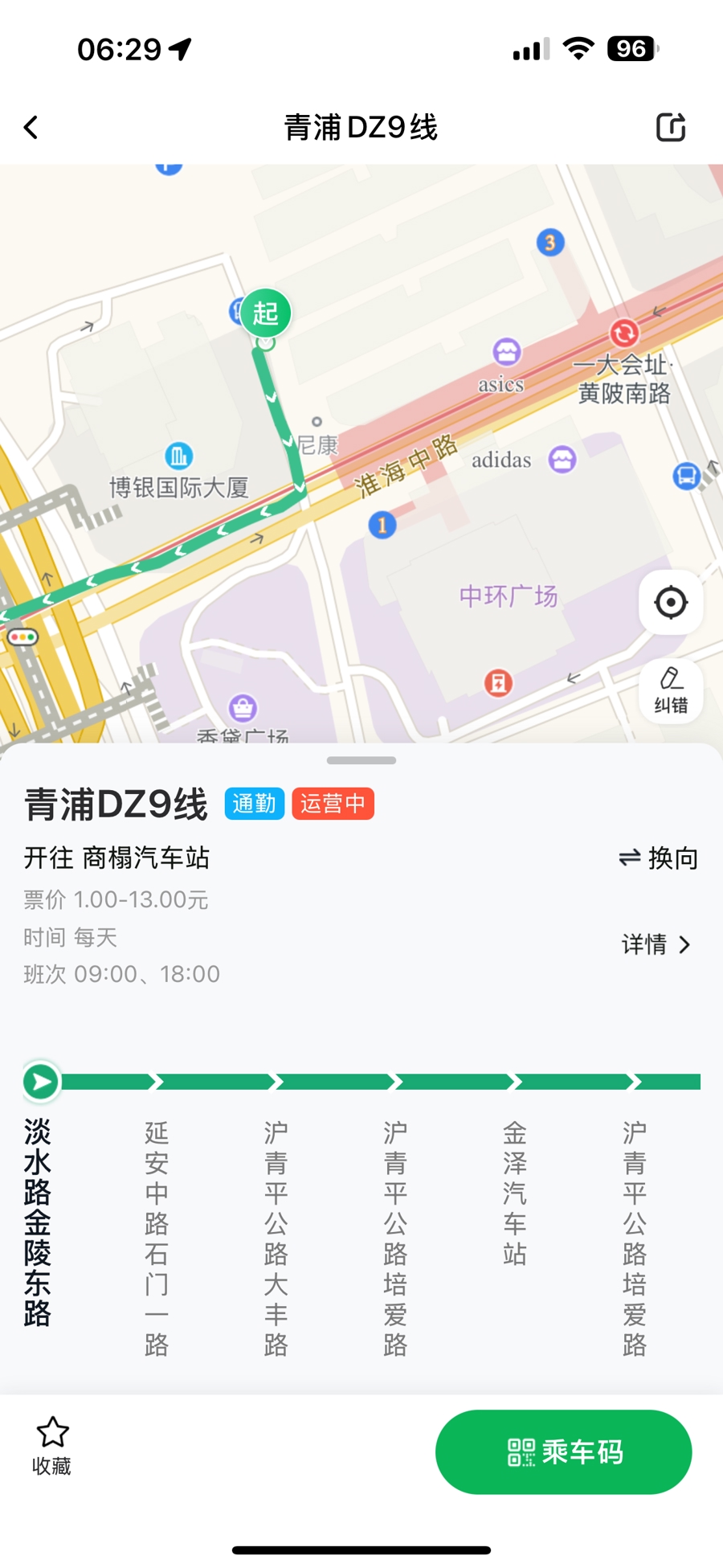Image resolution: width=723 pixels, height=1568 pixels.
Task: Report a map error with 纠错
Action: click(x=671, y=690)
